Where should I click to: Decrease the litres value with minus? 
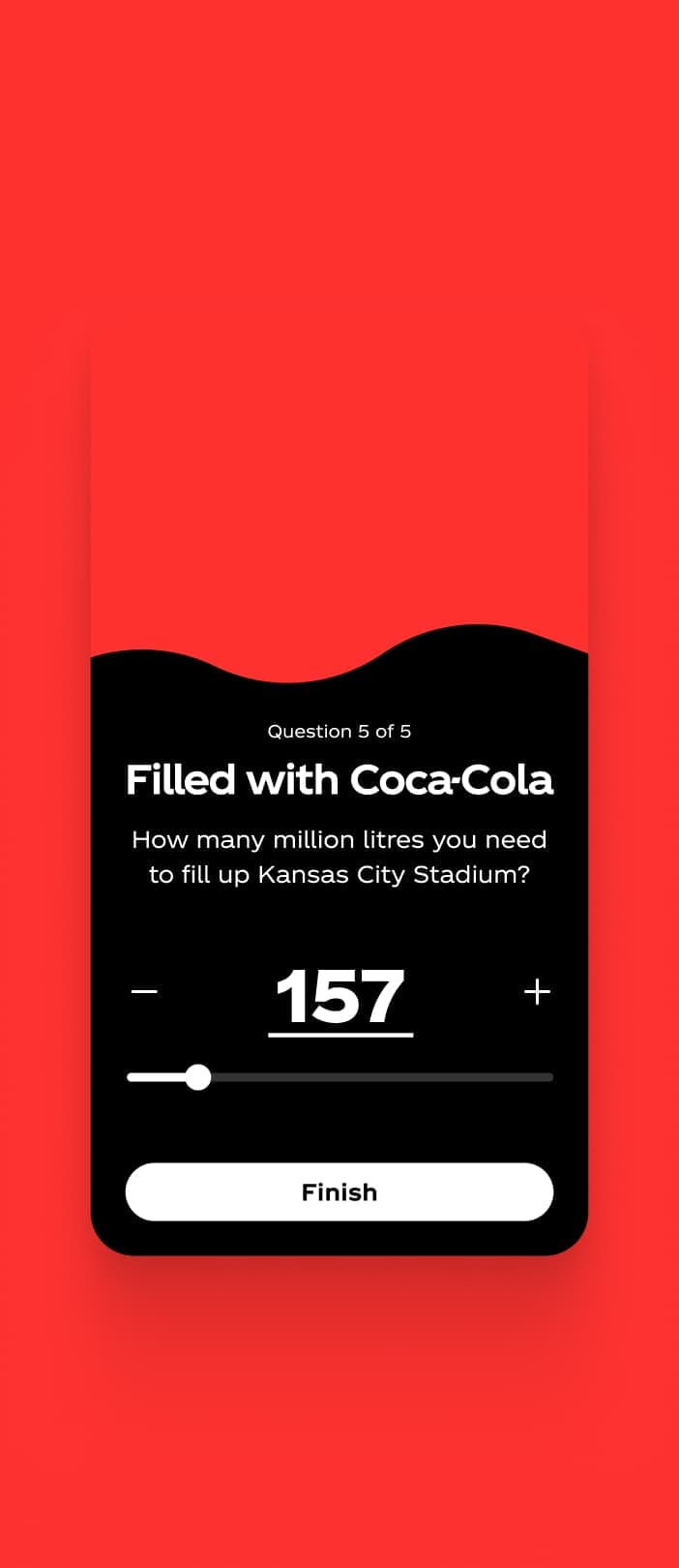pos(144,991)
